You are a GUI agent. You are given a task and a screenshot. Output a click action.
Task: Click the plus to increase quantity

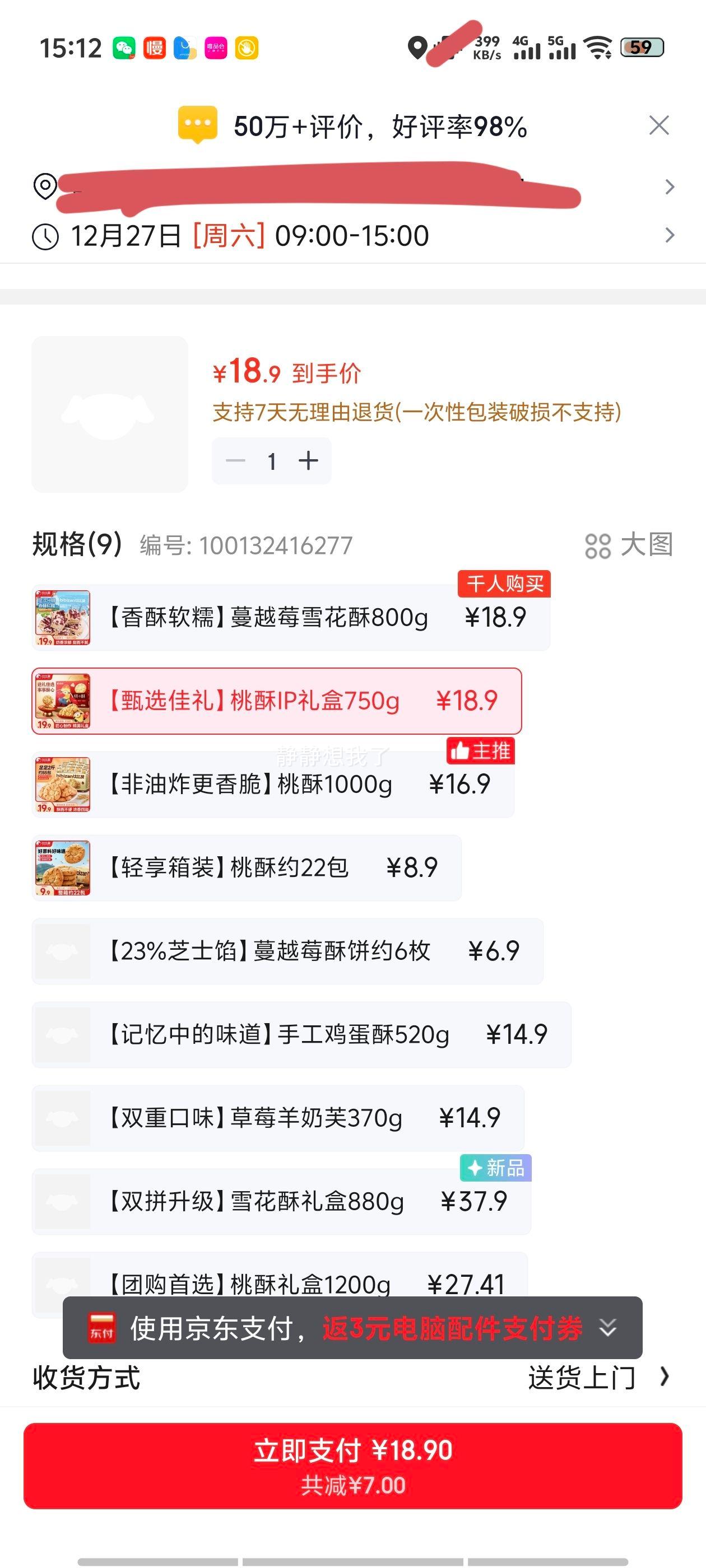click(308, 461)
